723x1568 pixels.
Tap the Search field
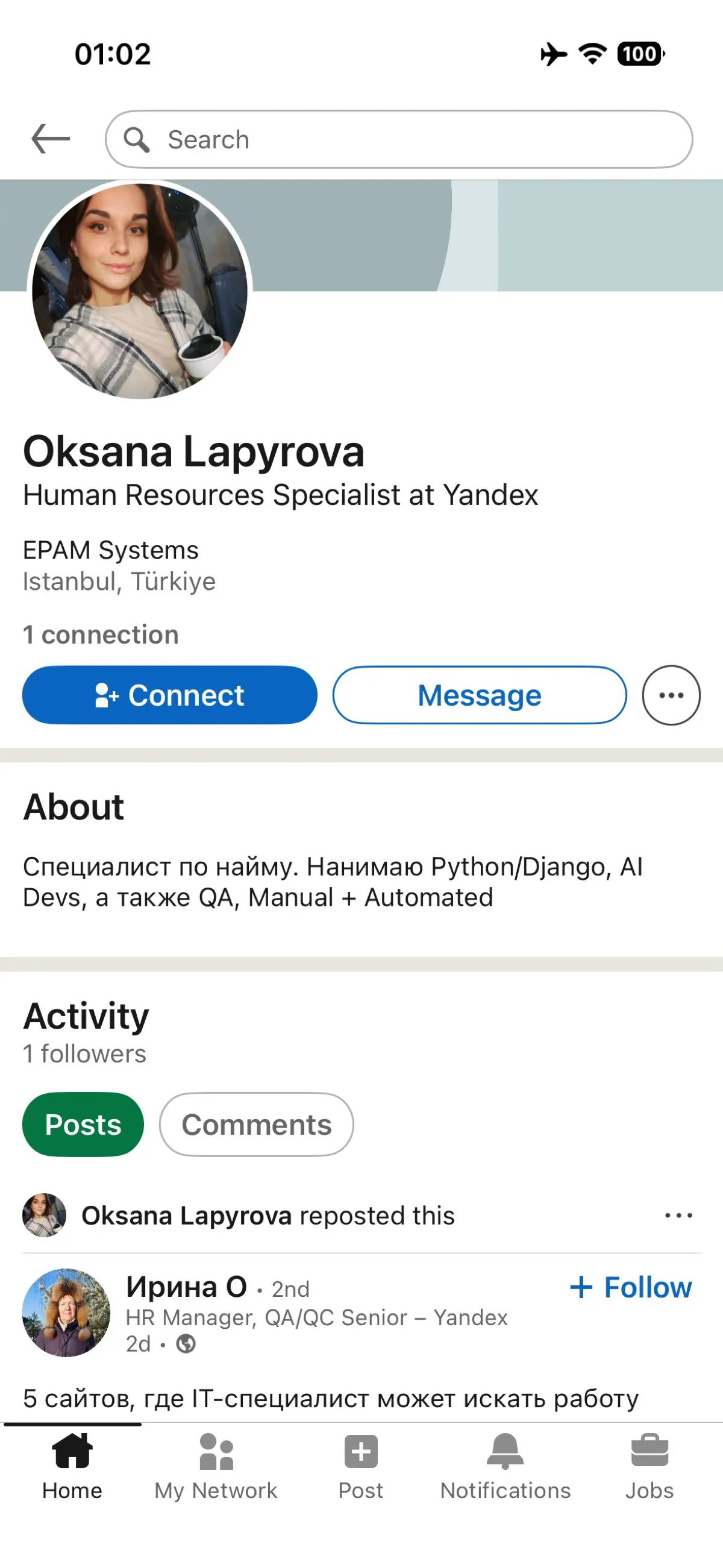pos(399,139)
